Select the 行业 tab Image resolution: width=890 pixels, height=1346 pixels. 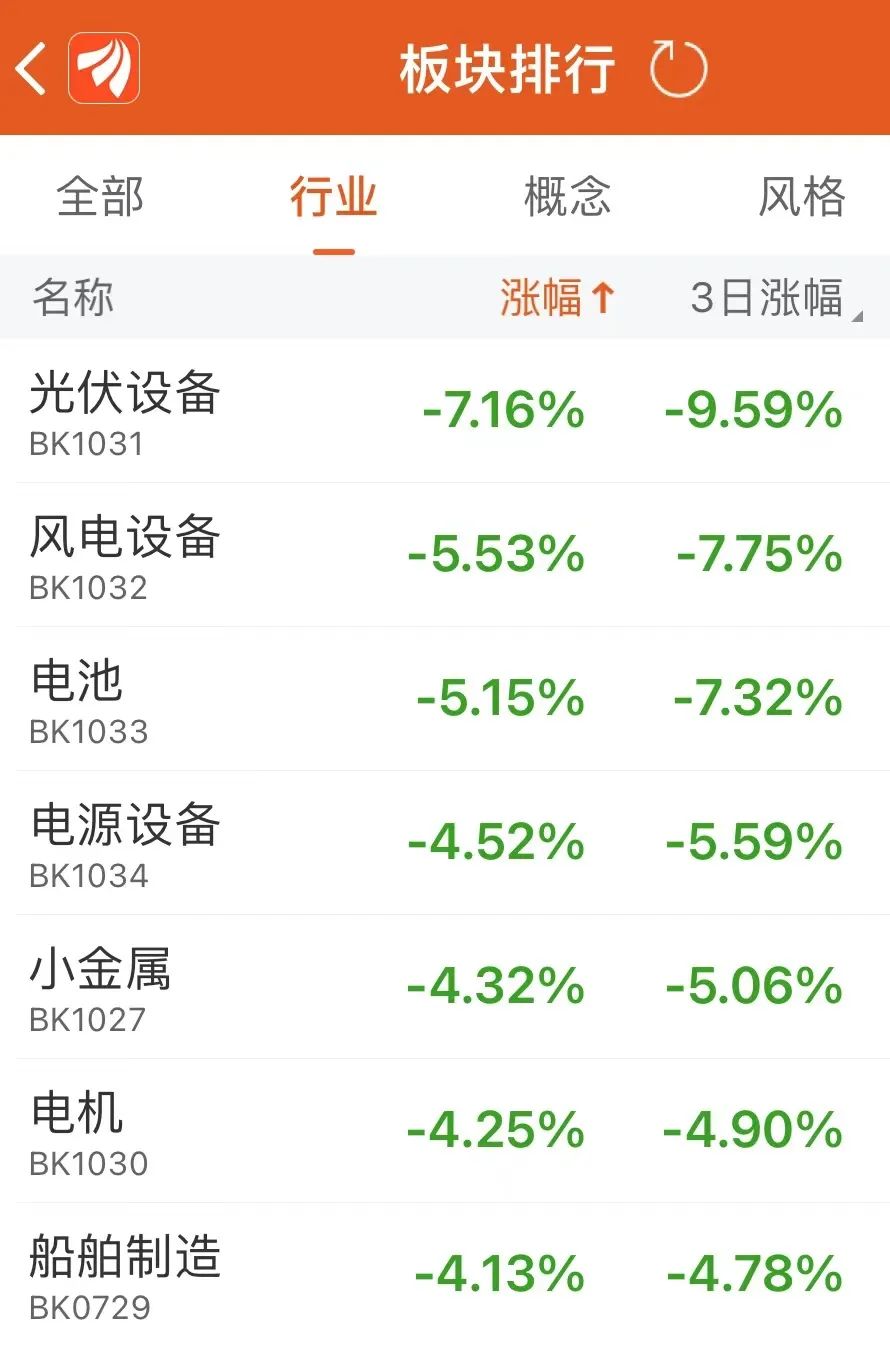click(x=333, y=198)
